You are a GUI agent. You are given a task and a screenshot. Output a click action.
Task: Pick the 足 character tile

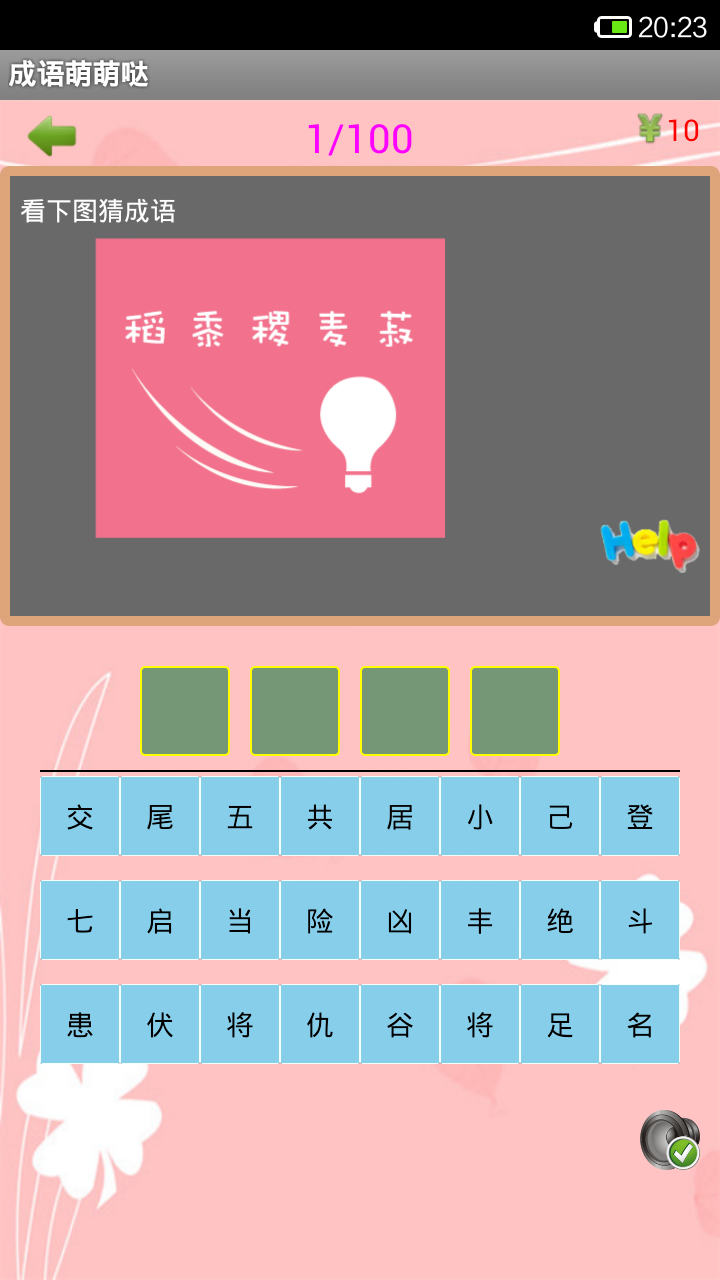560,1025
